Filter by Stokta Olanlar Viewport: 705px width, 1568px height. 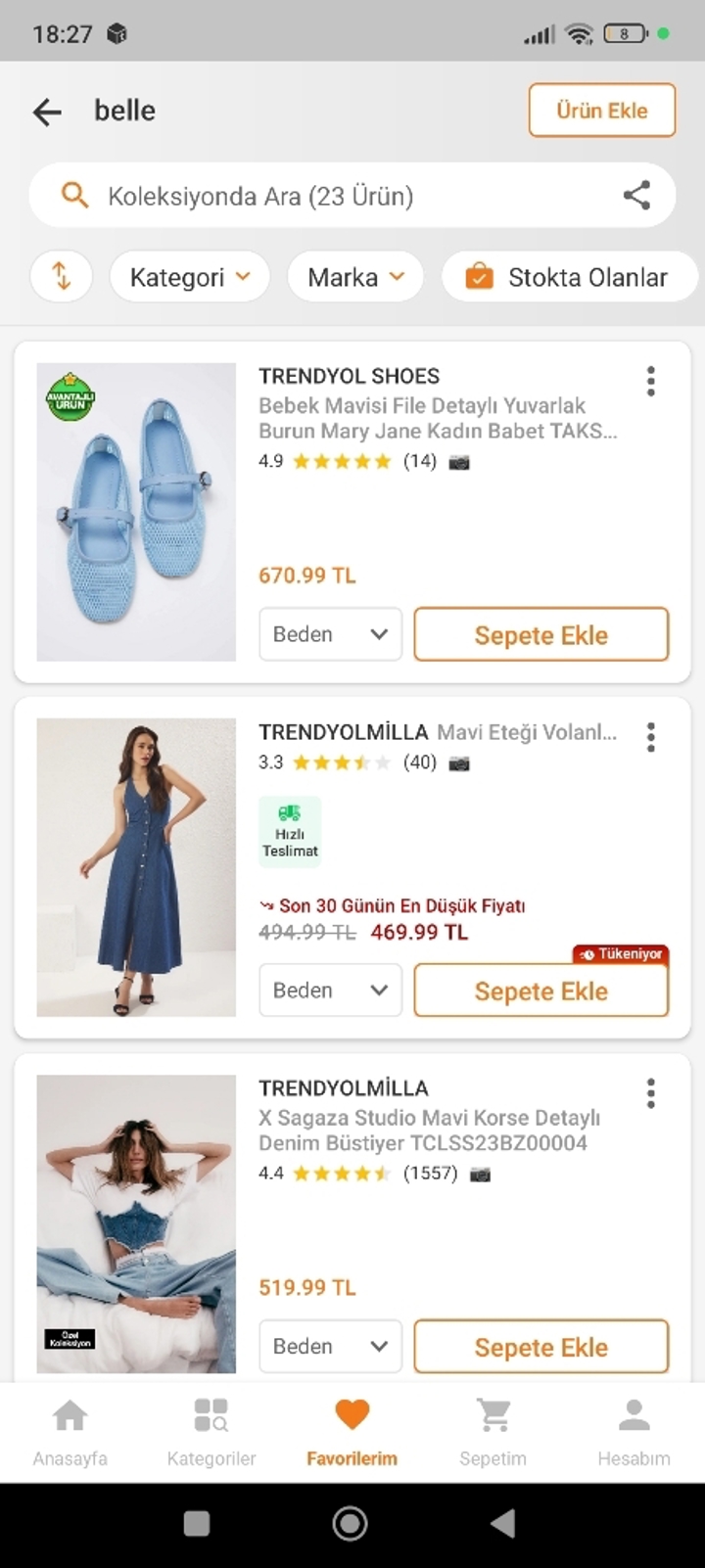[569, 277]
